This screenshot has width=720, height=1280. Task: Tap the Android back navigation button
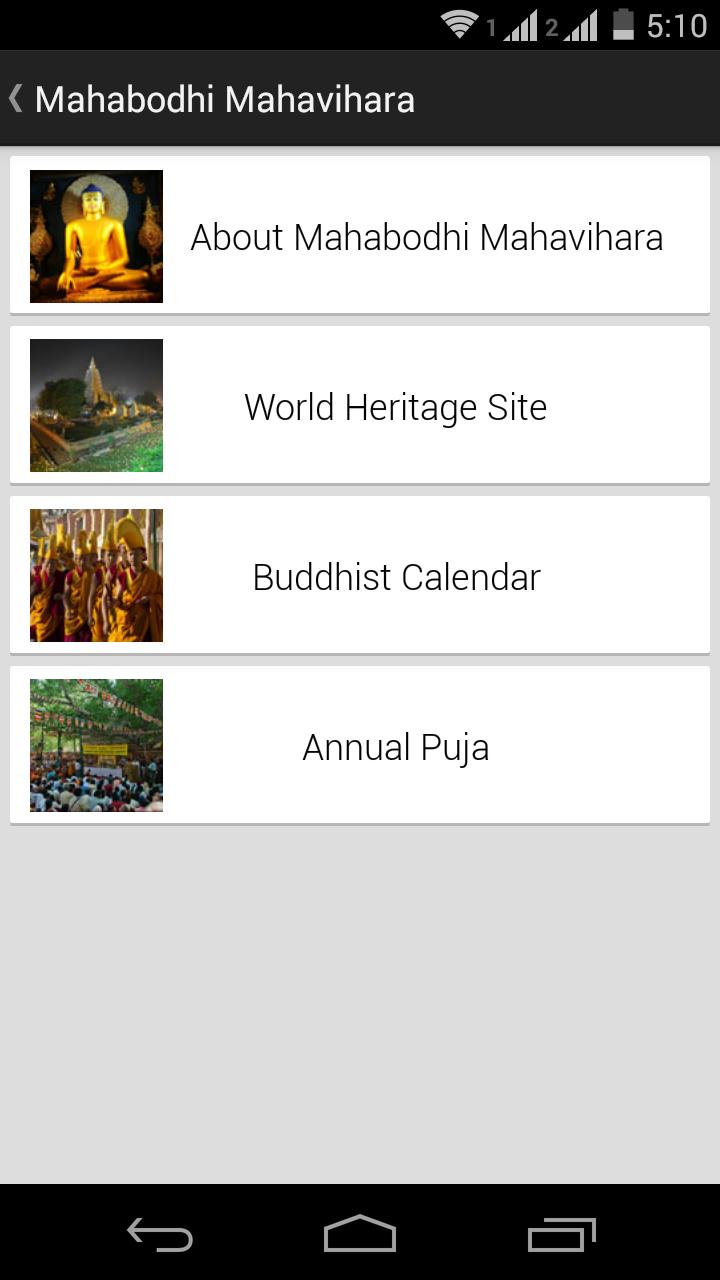click(x=160, y=1235)
